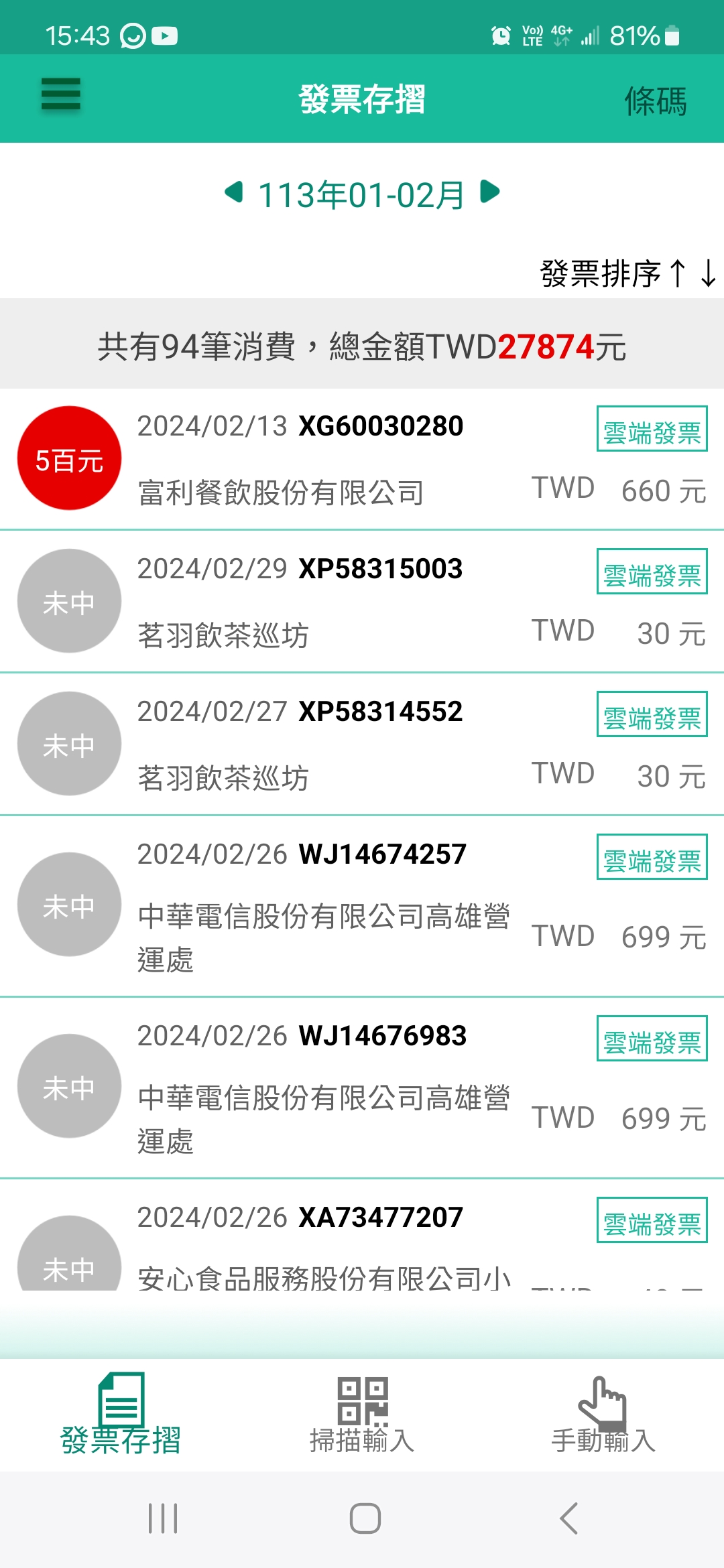Go to the next invoice period
The height and width of the screenshot is (1568, 724).
coord(490,192)
